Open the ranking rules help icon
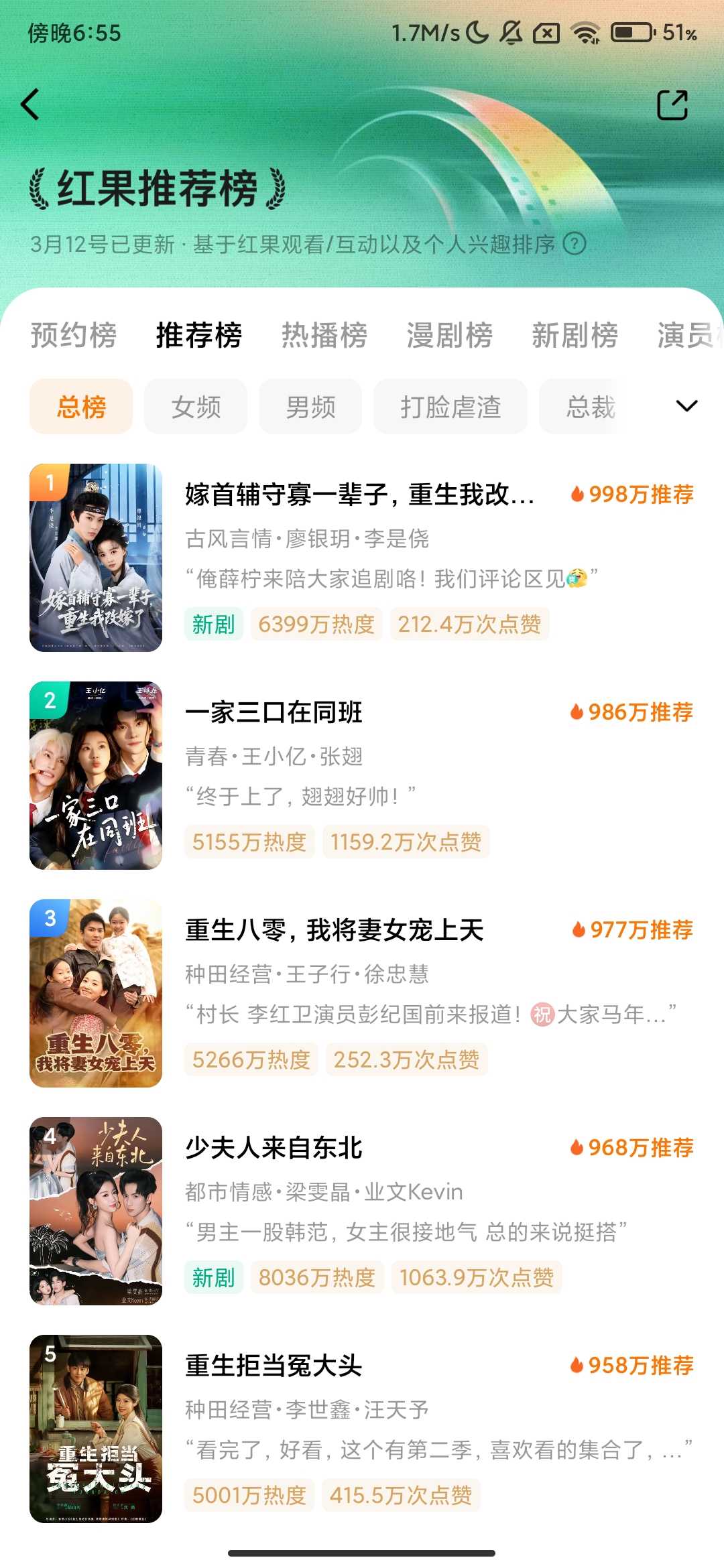The image size is (724, 1568). 575,244
